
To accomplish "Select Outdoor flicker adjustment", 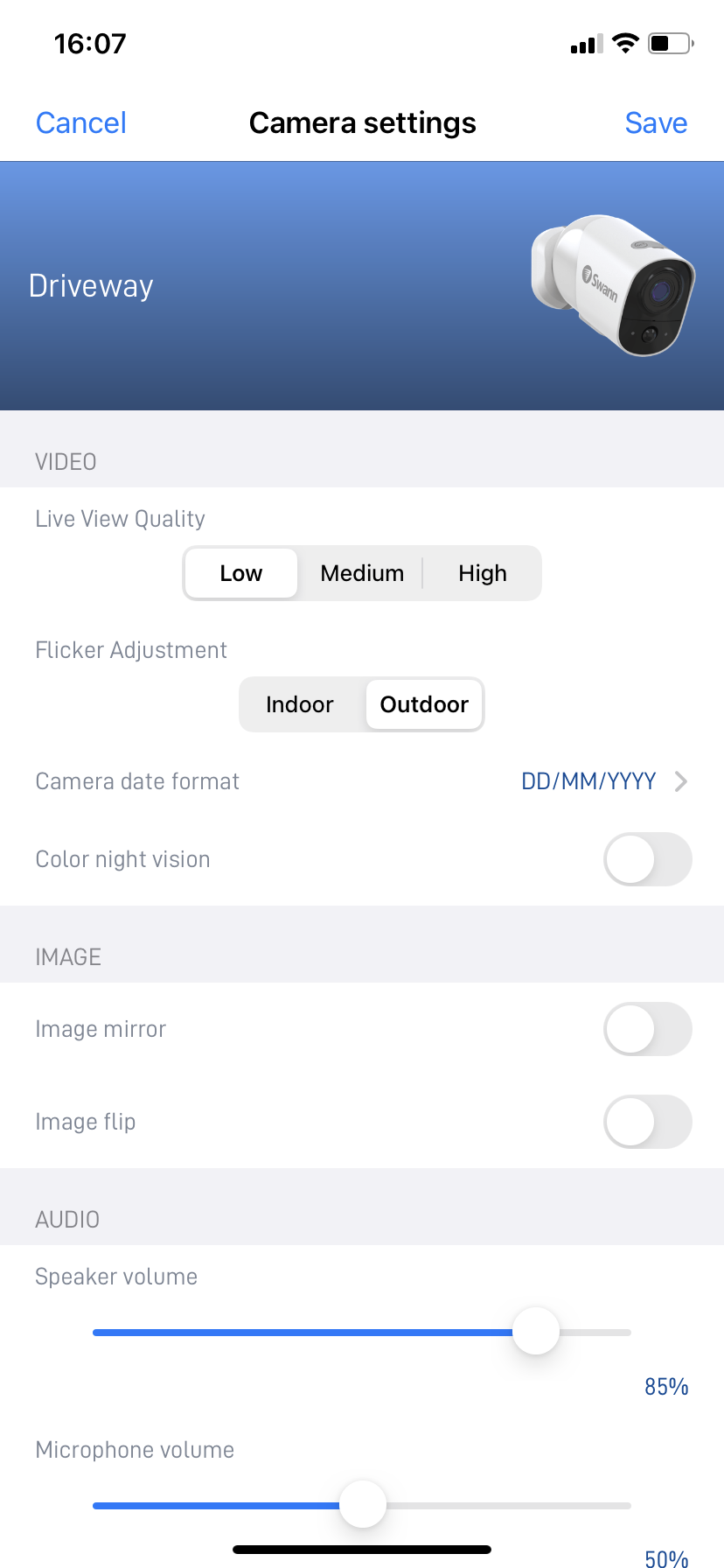I will 424,704.
